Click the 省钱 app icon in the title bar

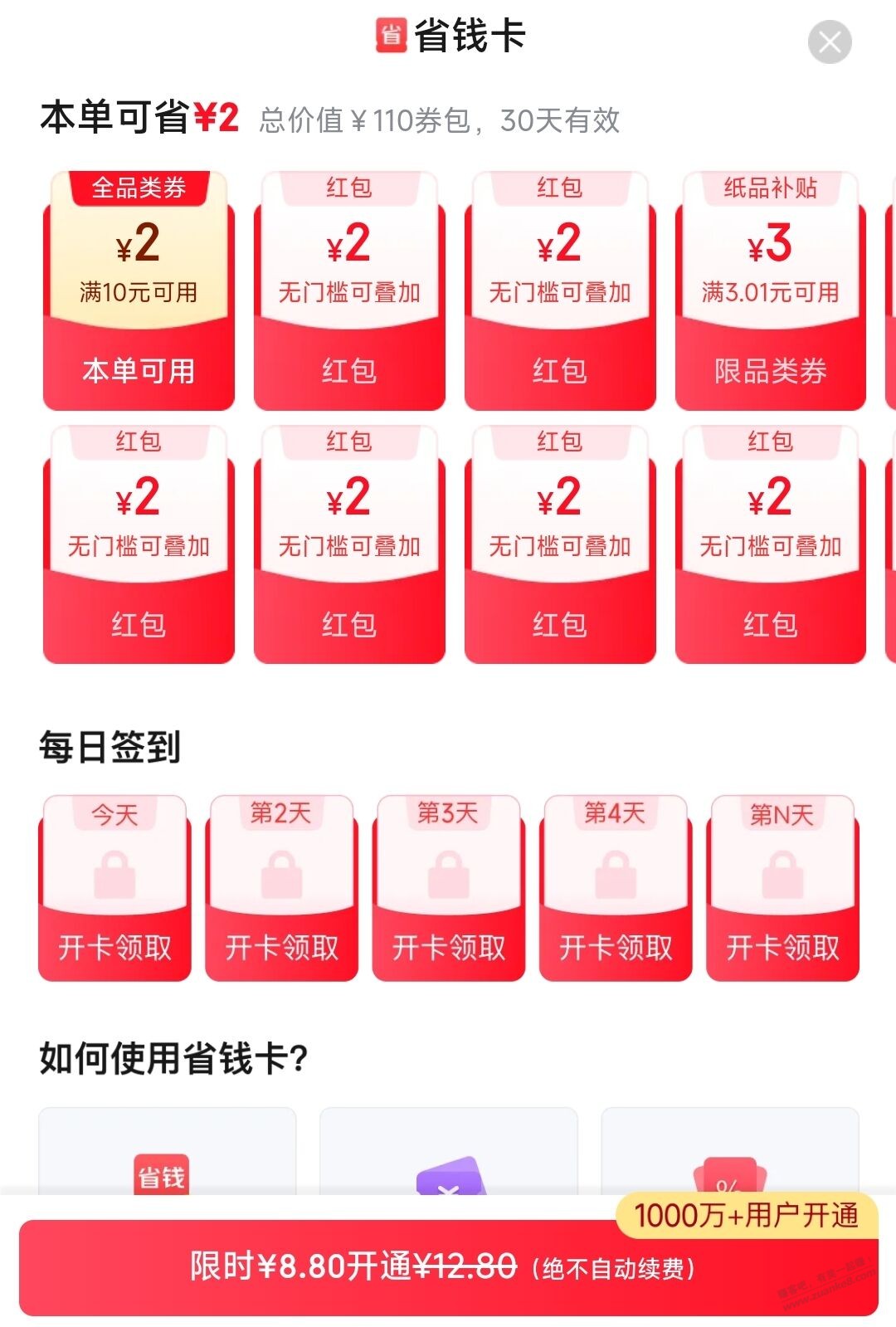(x=392, y=37)
